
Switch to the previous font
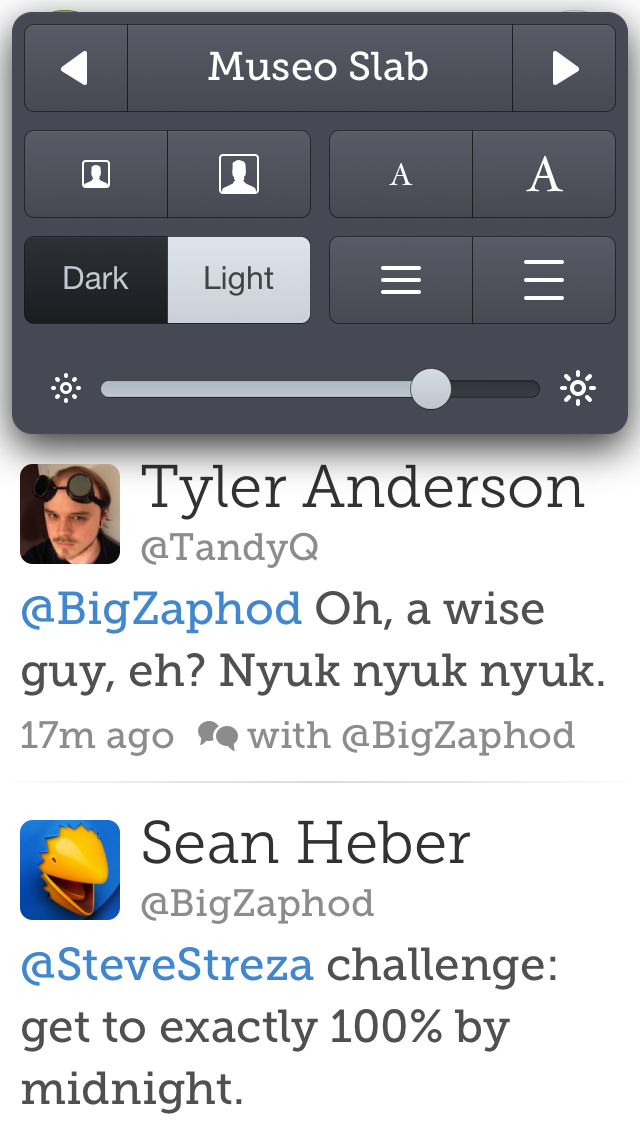coord(76,68)
